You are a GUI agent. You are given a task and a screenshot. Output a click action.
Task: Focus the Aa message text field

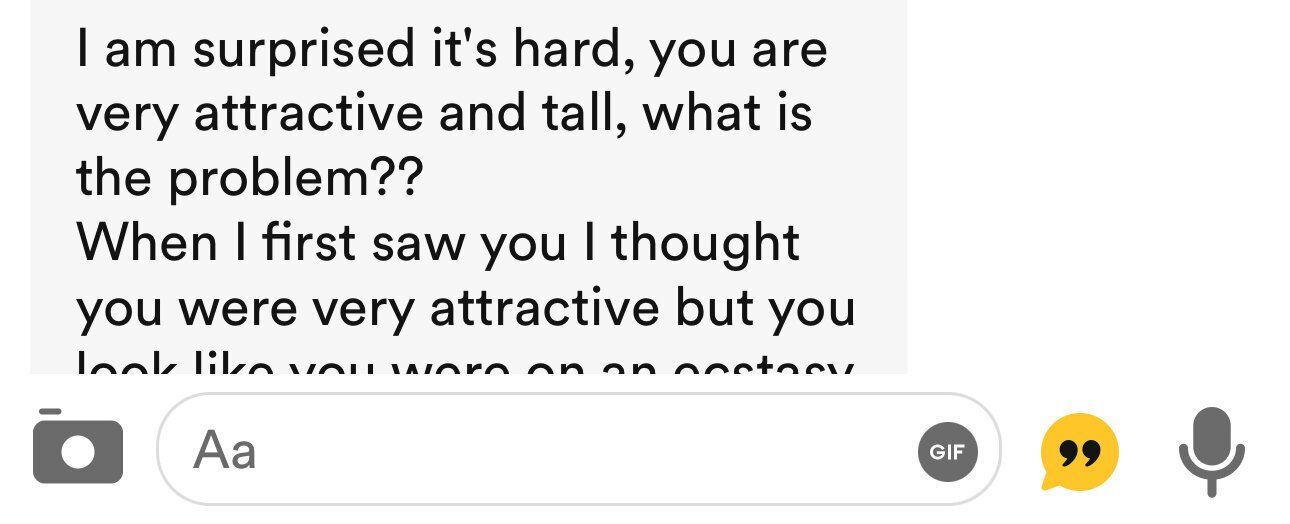click(540, 450)
